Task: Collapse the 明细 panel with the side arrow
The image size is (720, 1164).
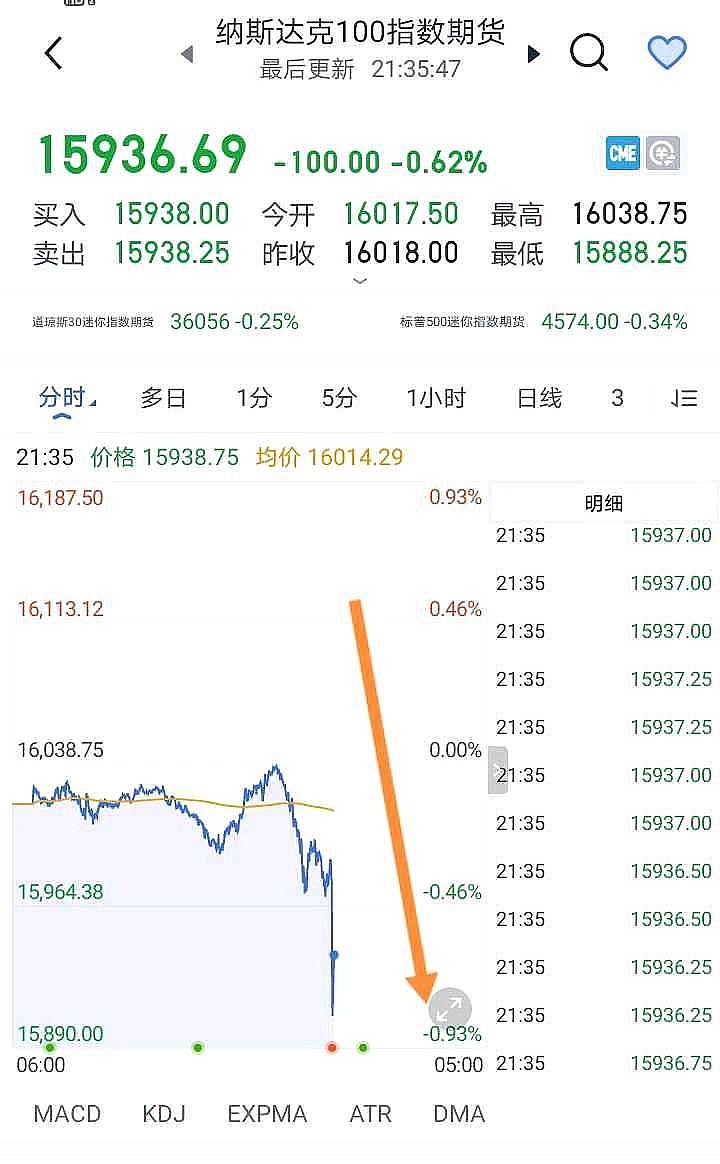Action: [x=497, y=771]
